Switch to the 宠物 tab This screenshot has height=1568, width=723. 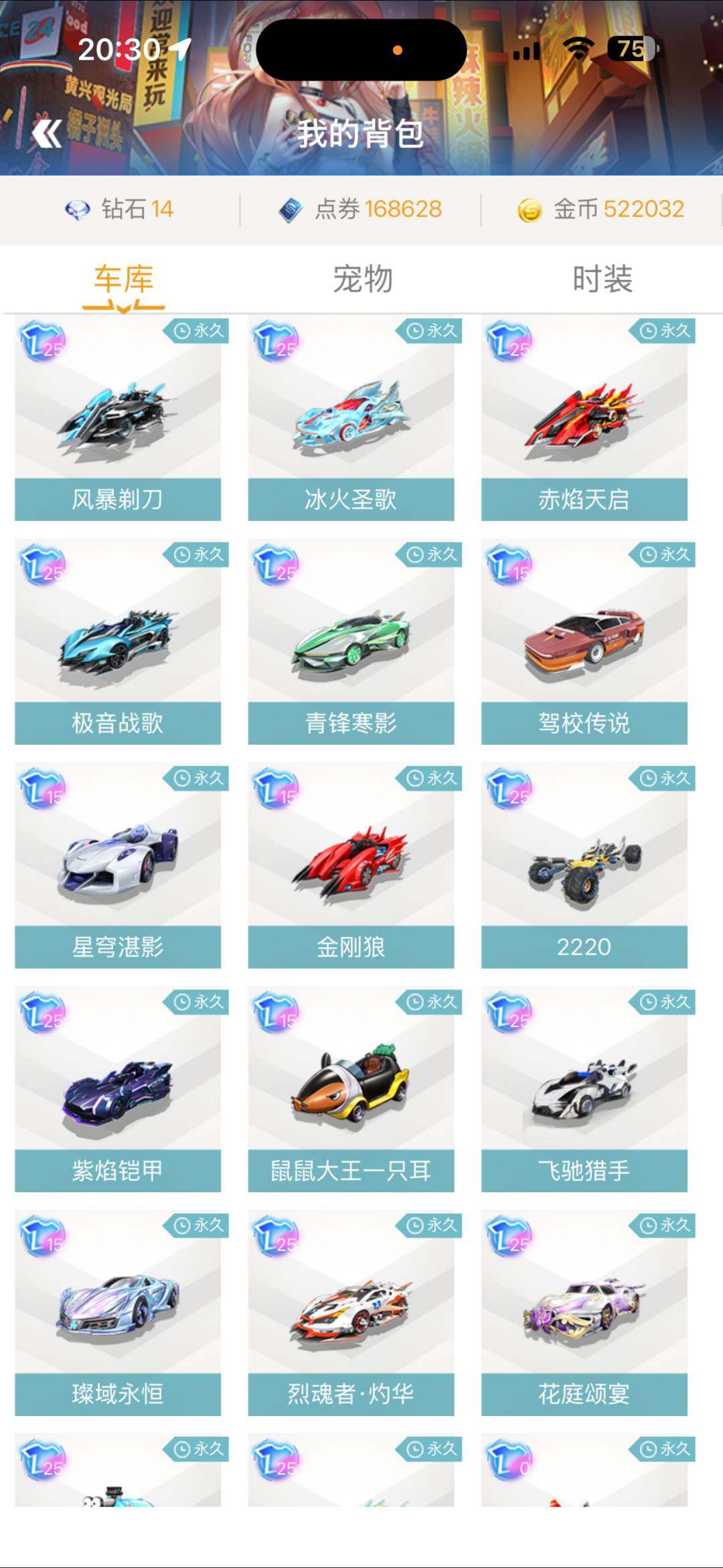362,279
